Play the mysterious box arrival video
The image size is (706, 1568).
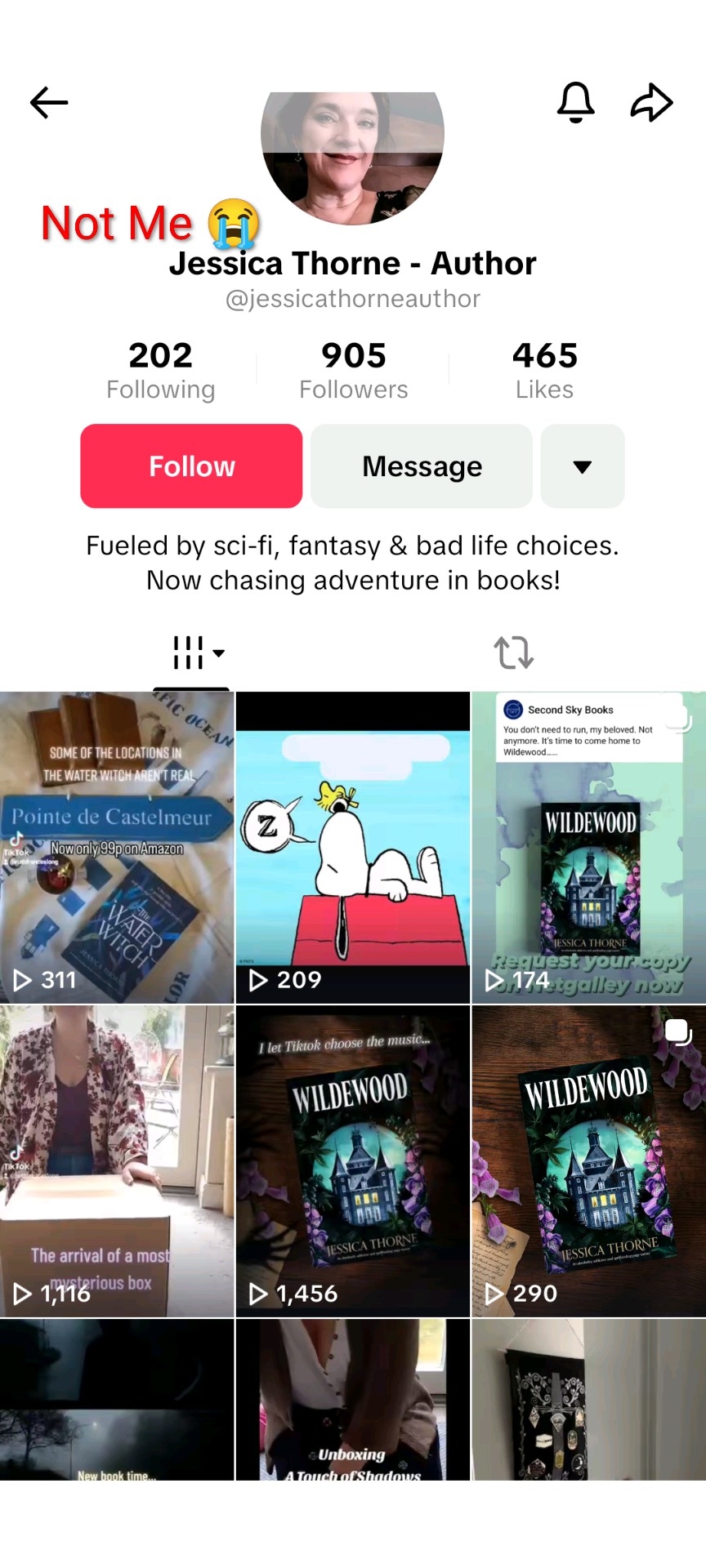point(117,1160)
